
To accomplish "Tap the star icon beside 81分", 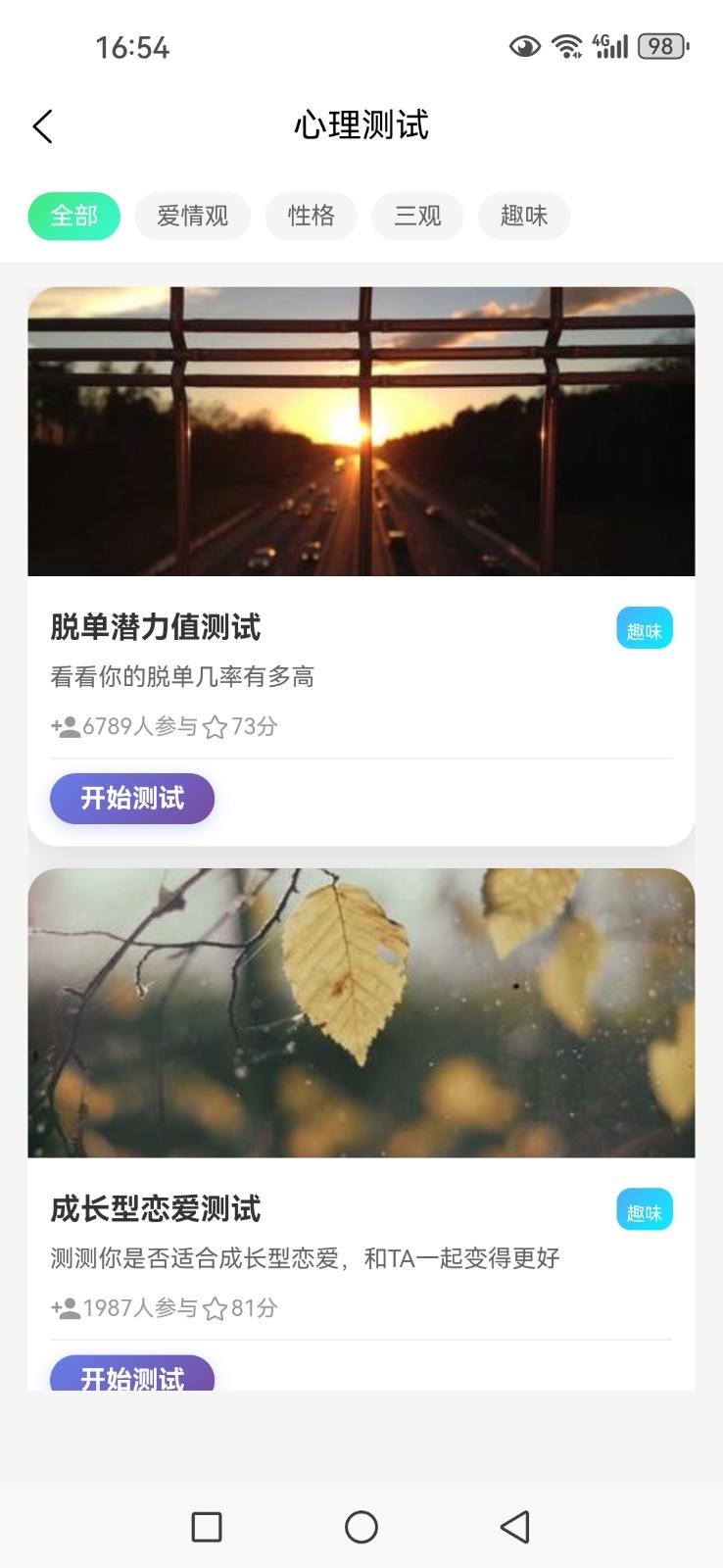I will tap(217, 1307).
